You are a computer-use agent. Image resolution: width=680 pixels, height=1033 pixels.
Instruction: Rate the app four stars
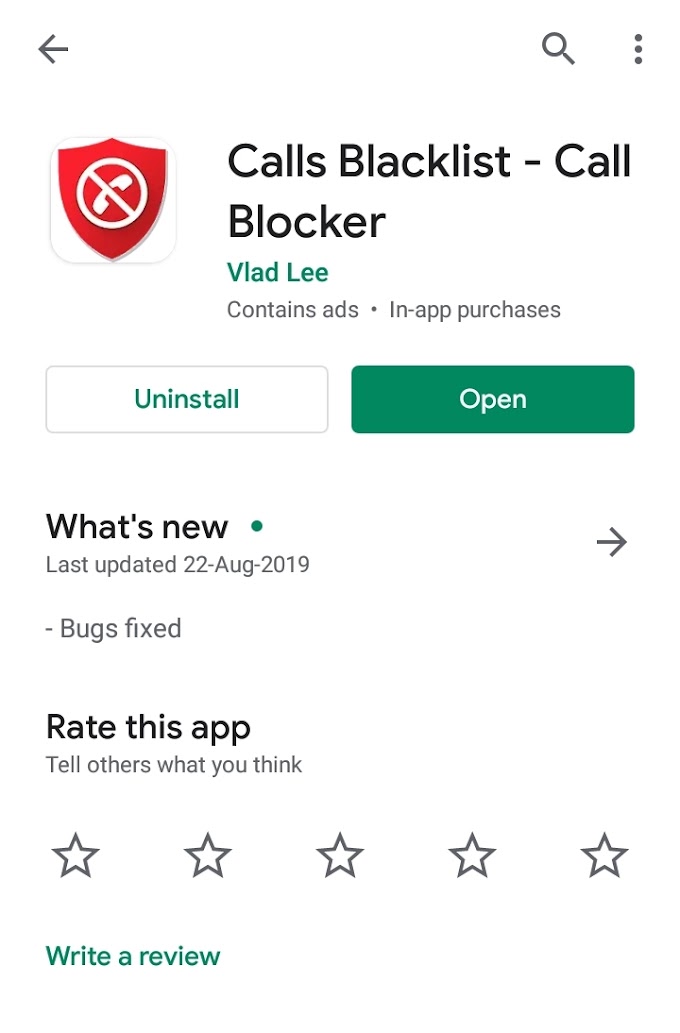click(x=472, y=856)
